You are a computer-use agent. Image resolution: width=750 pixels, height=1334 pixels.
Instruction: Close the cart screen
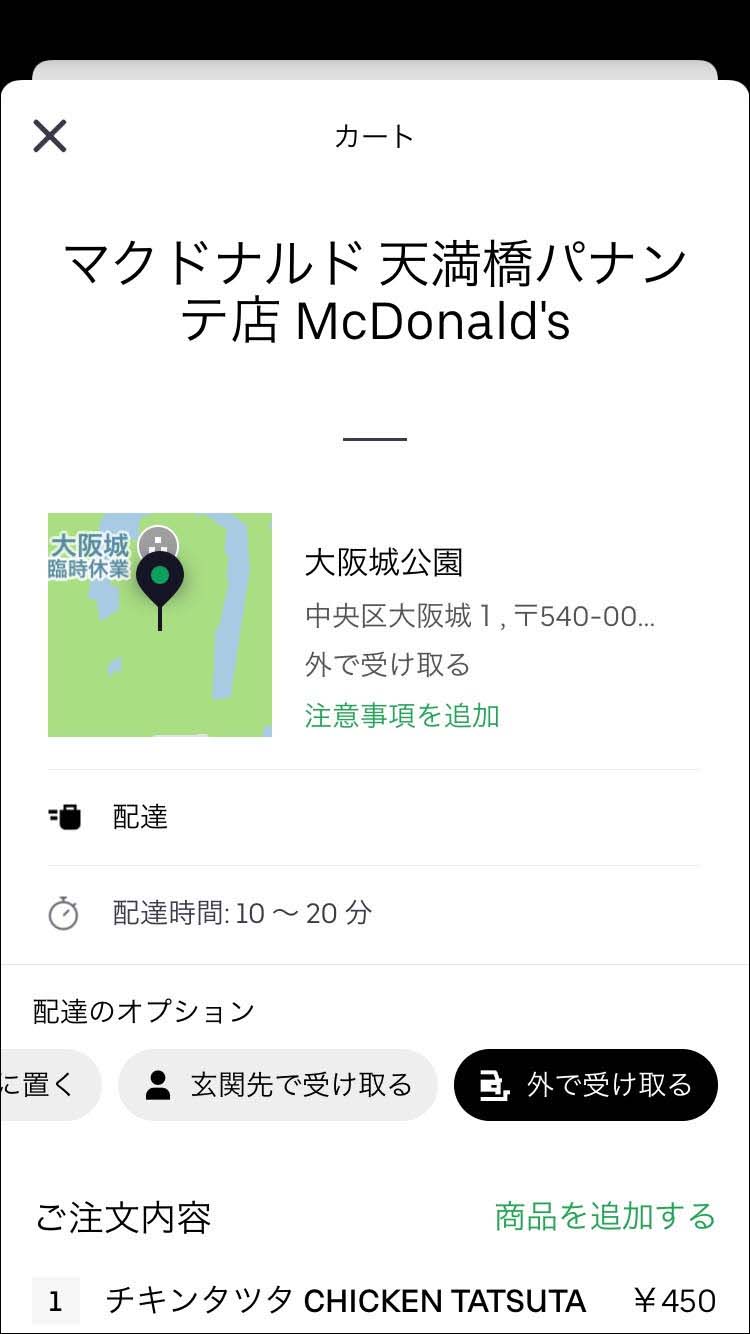click(49, 135)
